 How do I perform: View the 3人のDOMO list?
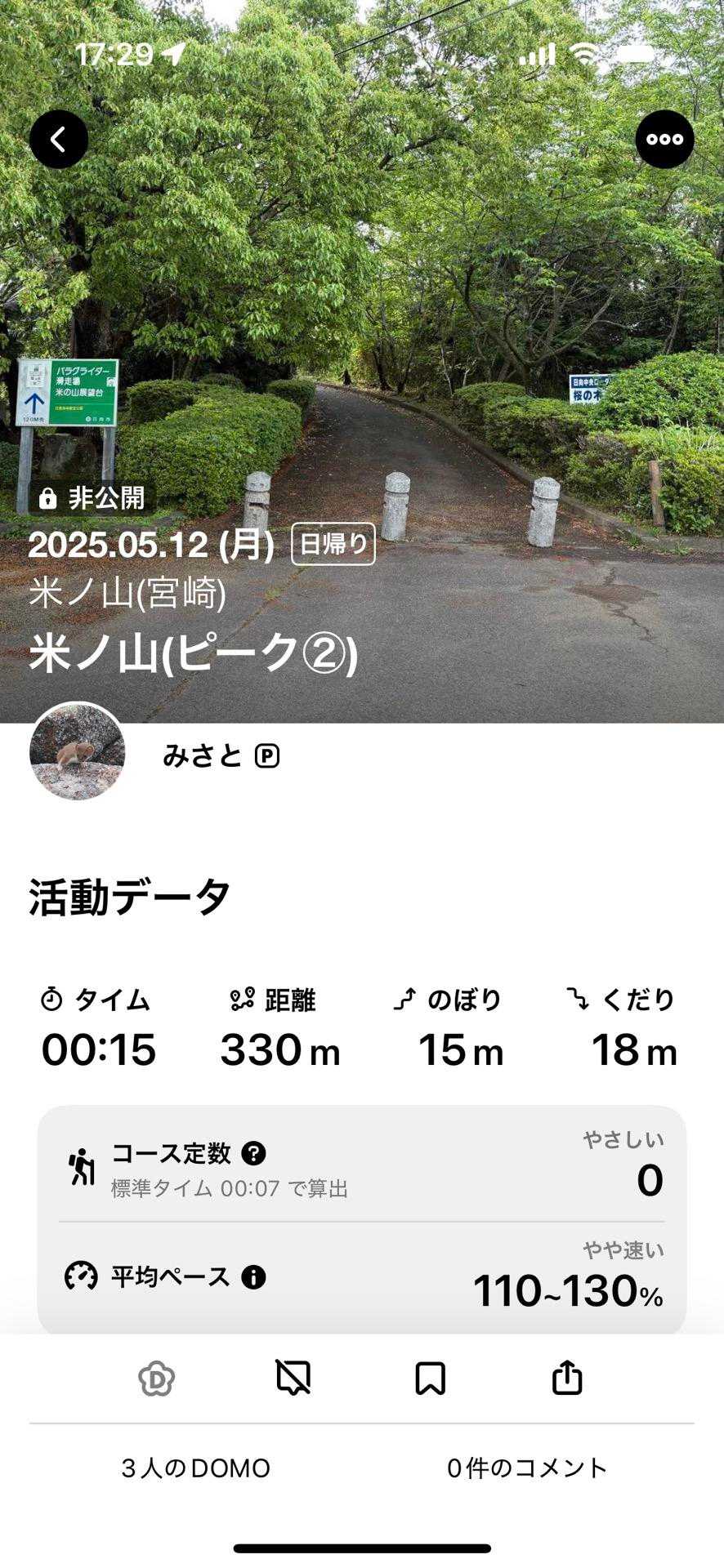pos(196,1468)
